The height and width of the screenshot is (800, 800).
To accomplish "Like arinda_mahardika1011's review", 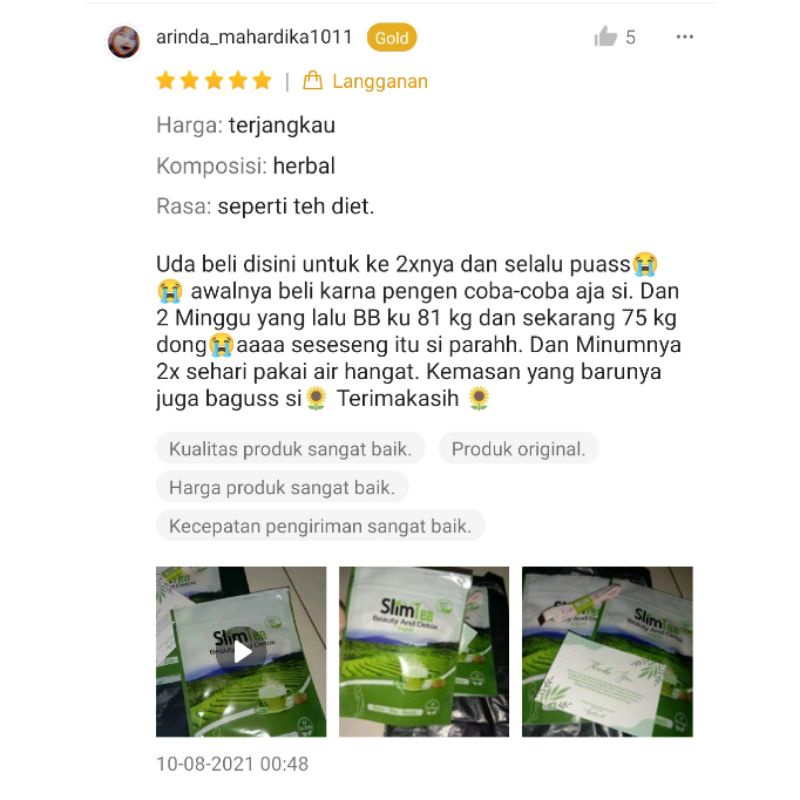I will [606, 38].
